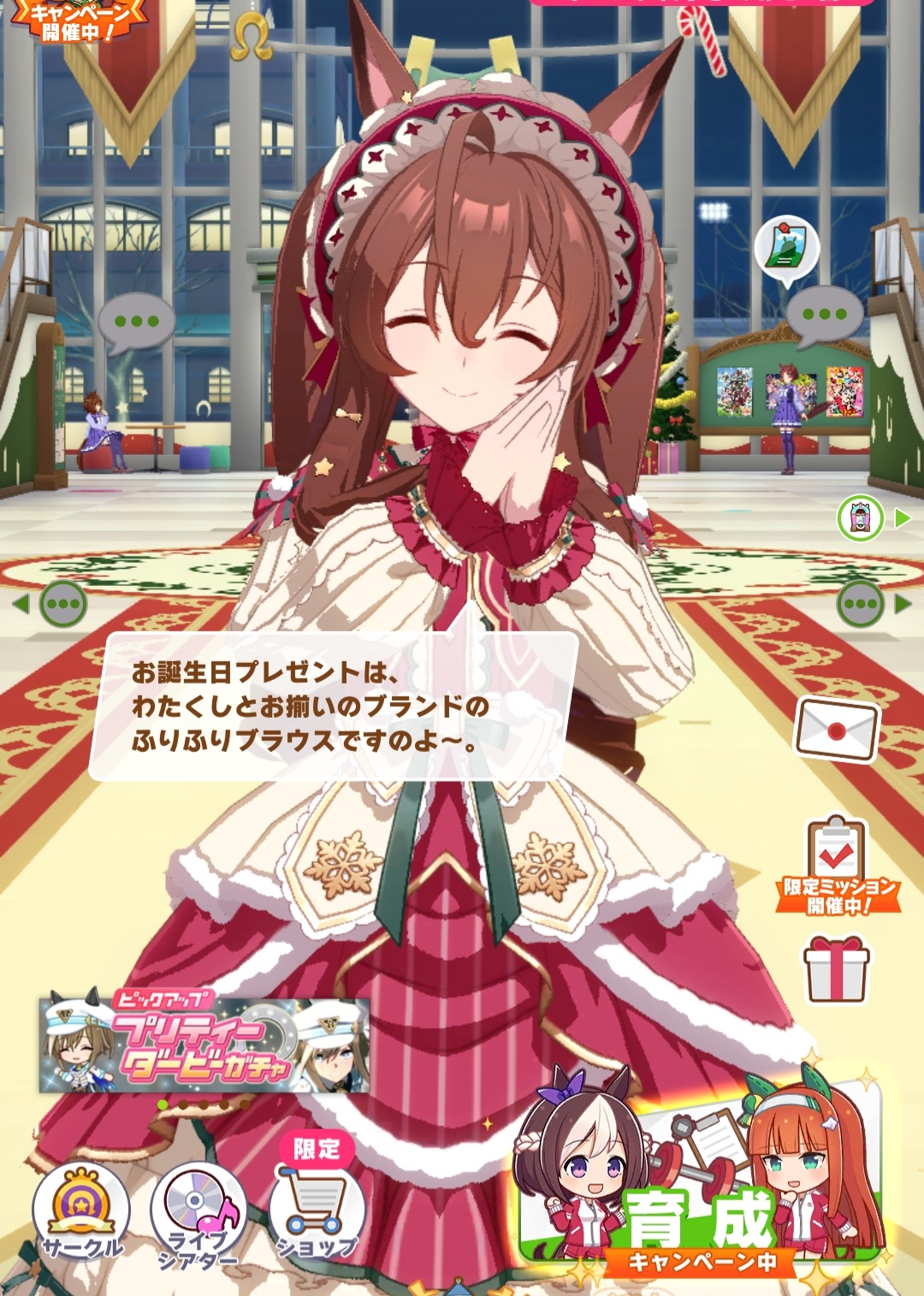924x1296 pixels.
Task: Tap the character dialogue speech bubble
Action: point(334,706)
